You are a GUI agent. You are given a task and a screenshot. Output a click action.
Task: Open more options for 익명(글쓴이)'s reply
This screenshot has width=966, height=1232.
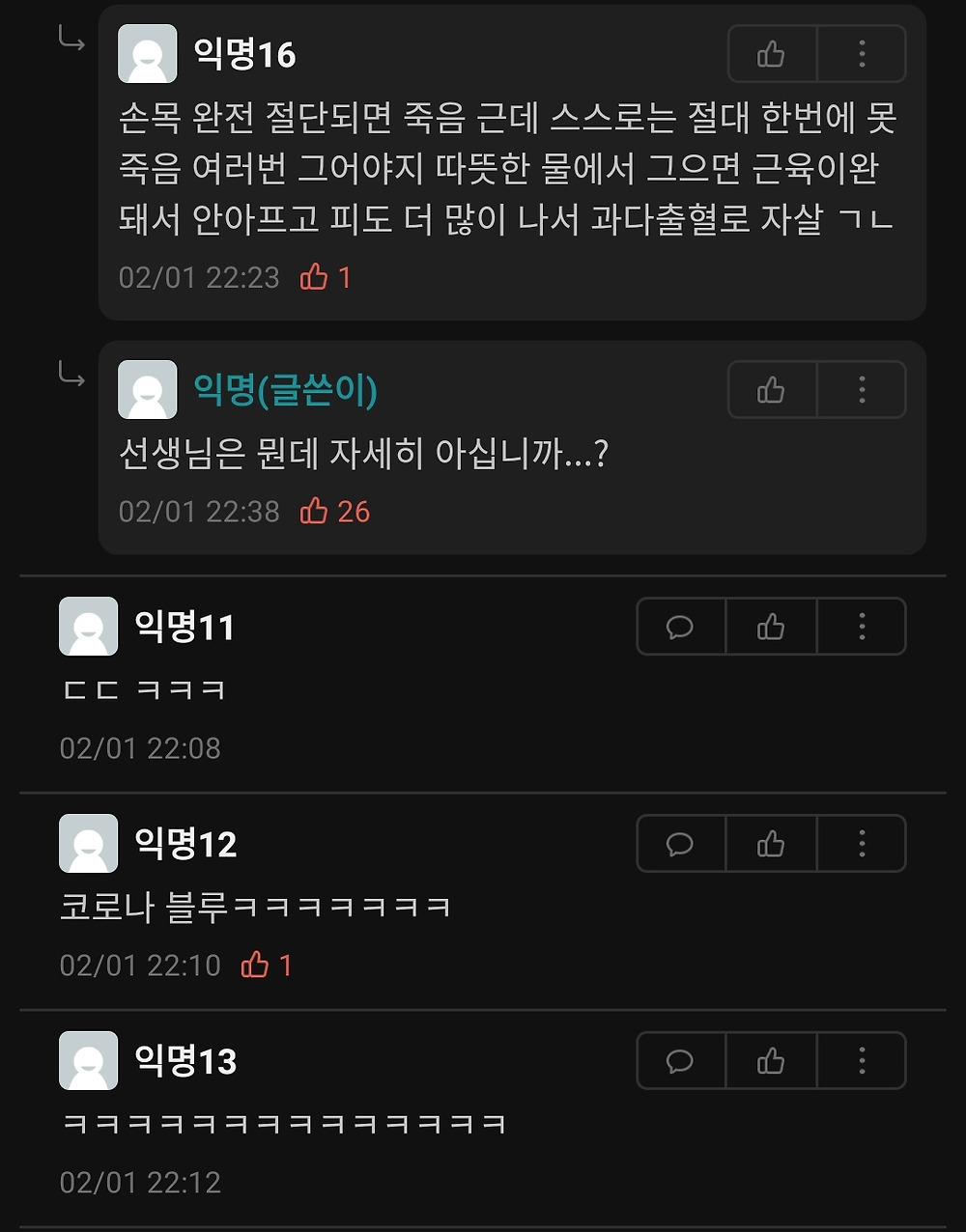coord(862,390)
